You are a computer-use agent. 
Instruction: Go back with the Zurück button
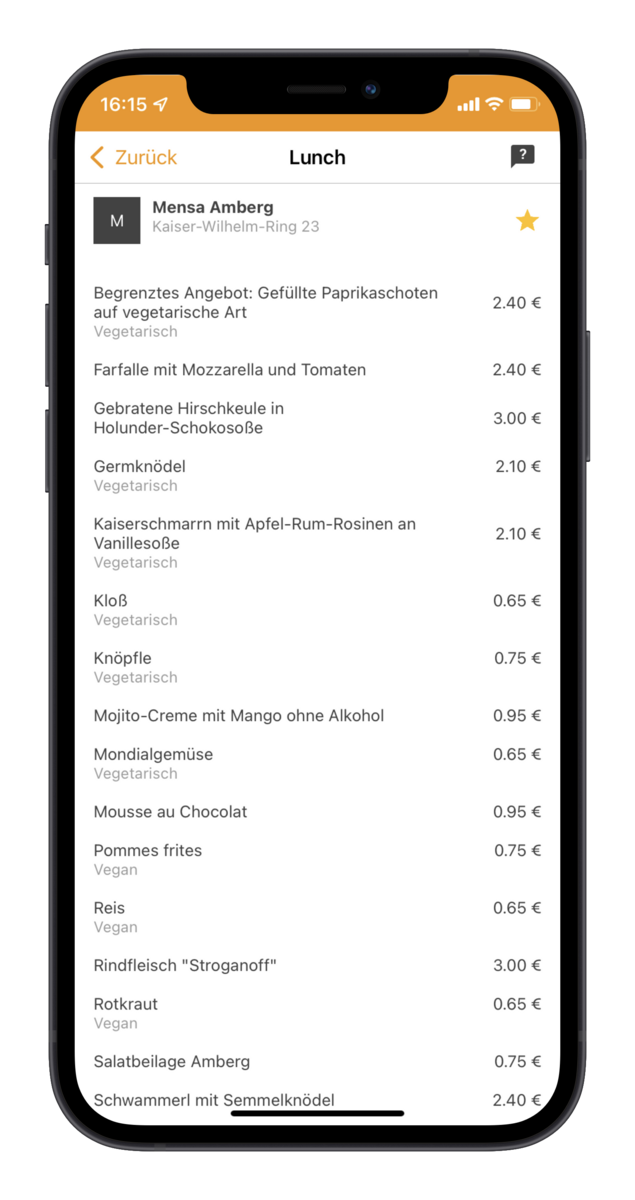[x=133, y=157]
